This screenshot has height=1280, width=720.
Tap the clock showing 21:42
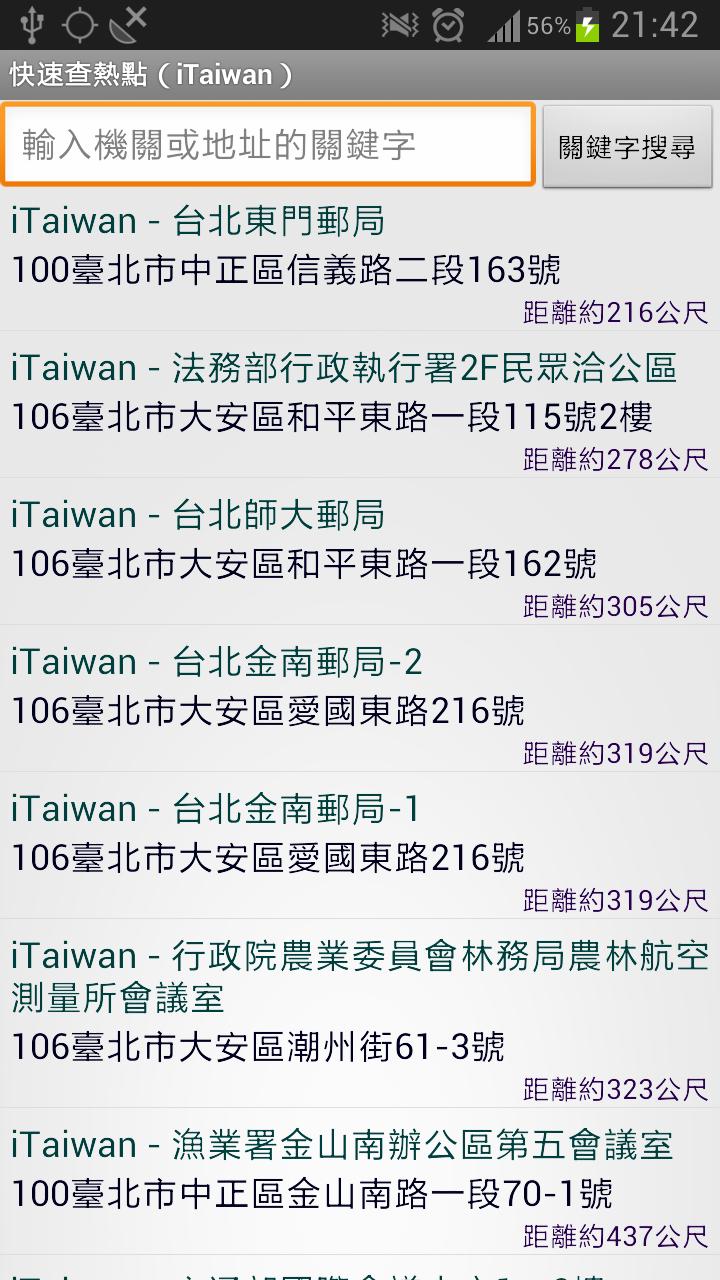point(655,23)
